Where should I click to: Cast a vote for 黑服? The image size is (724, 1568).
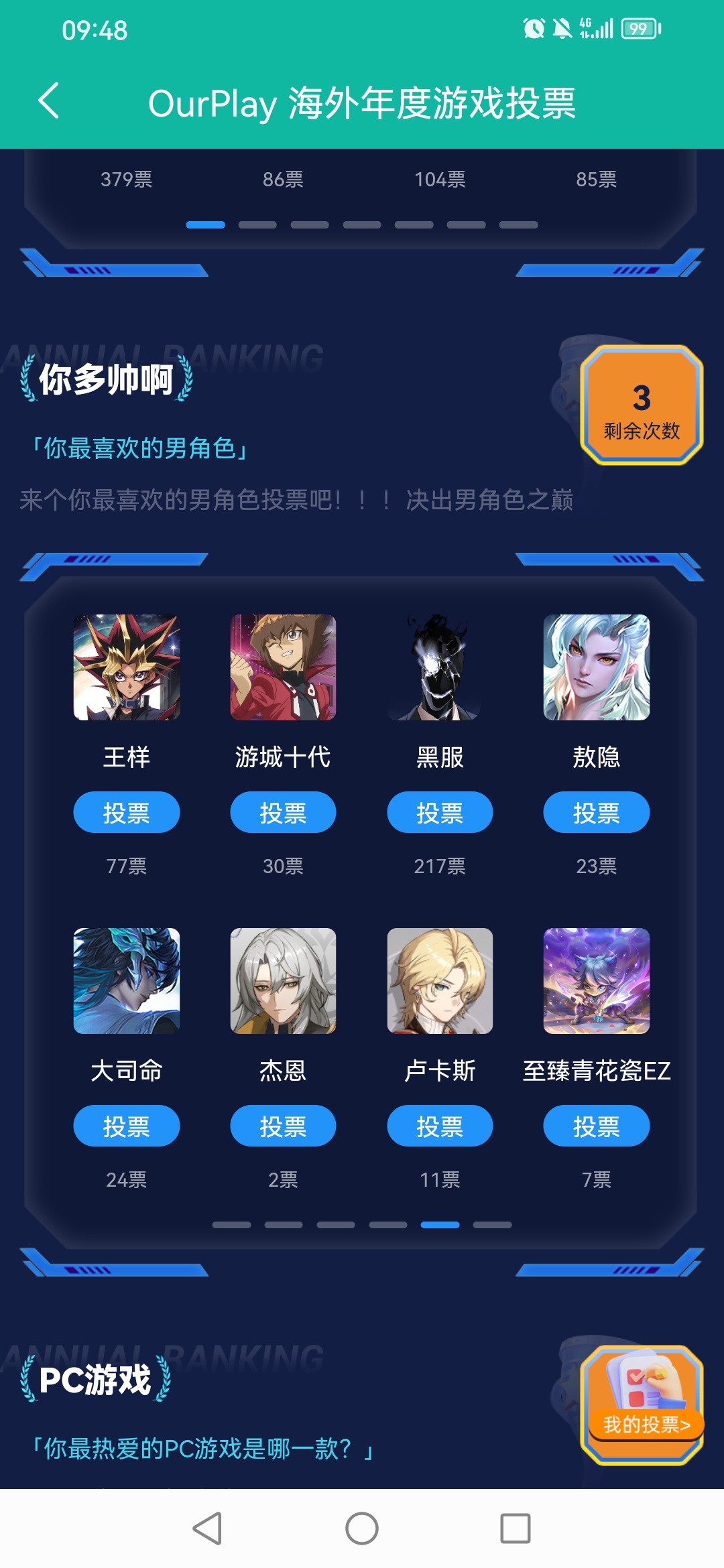440,812
